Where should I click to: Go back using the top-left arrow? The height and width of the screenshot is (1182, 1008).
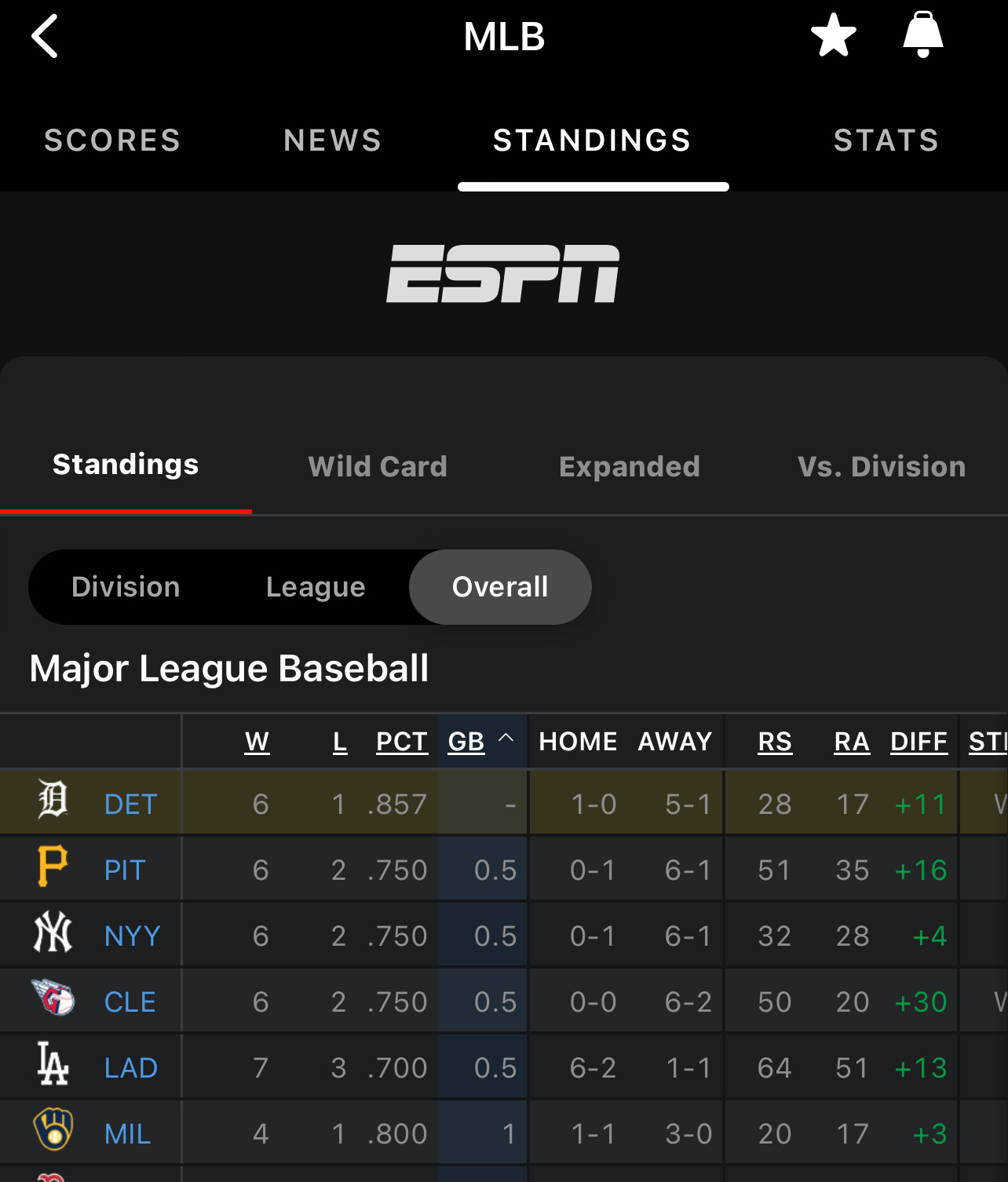point(46,37)
